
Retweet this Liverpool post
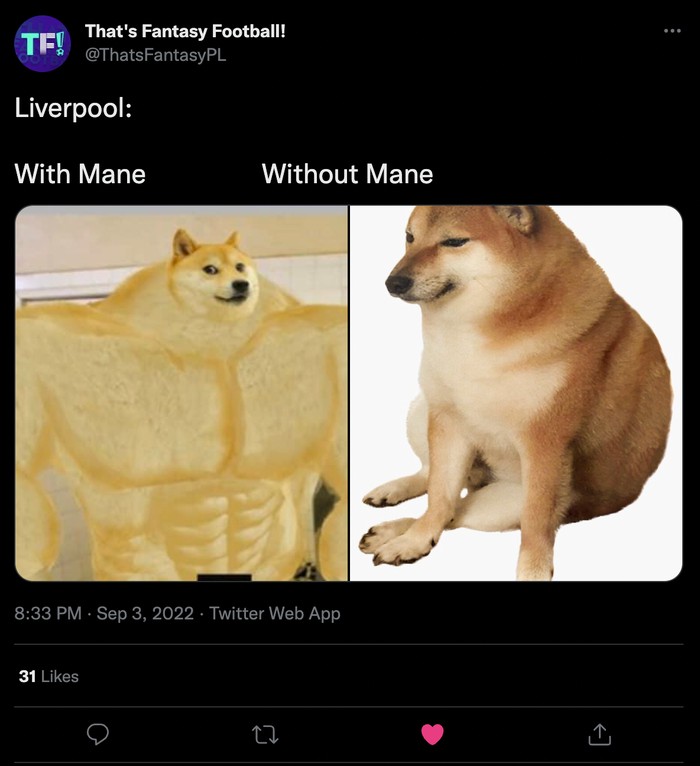click(x=265, y=735)
